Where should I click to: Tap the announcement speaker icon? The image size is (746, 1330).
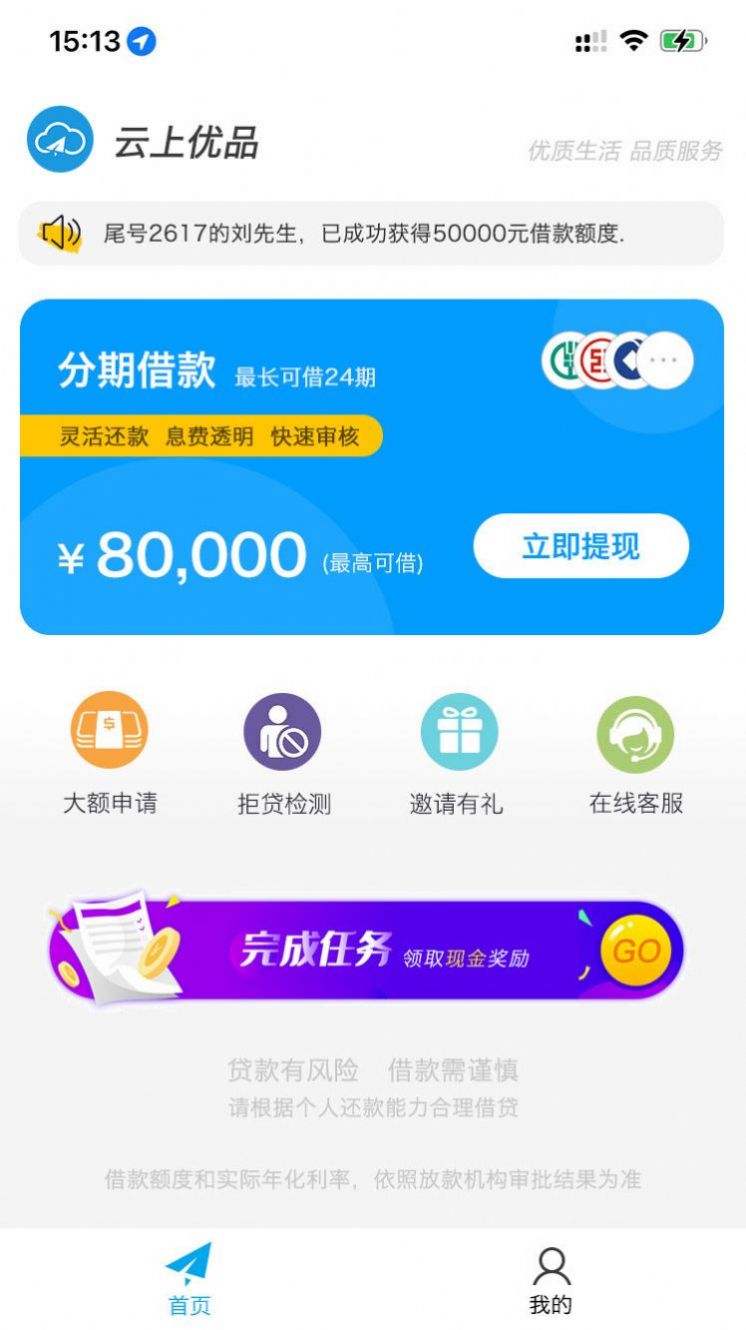(x=60, y=231)
